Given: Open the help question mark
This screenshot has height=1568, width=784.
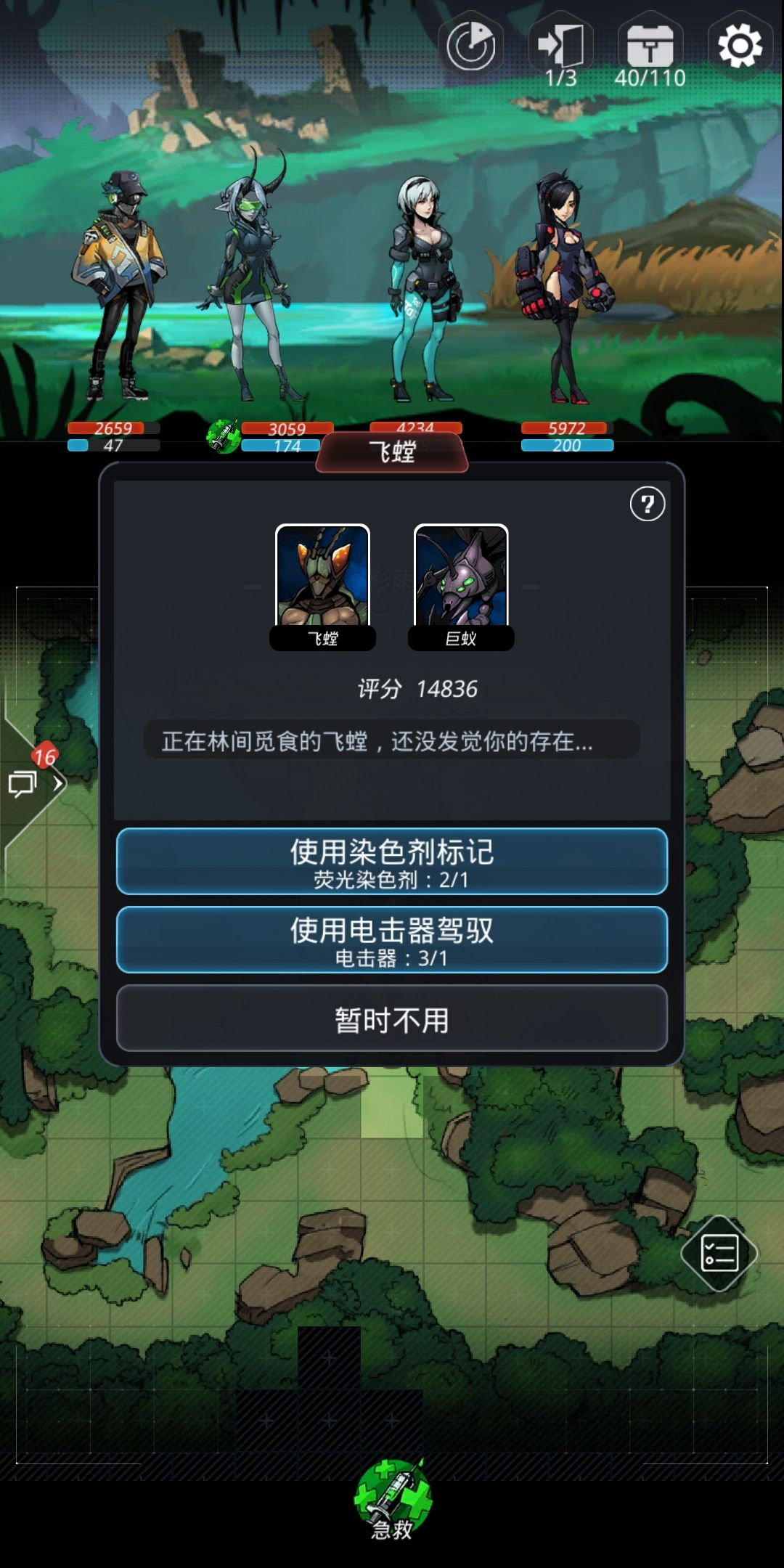Looking at the screenshot, I should 648,504.
